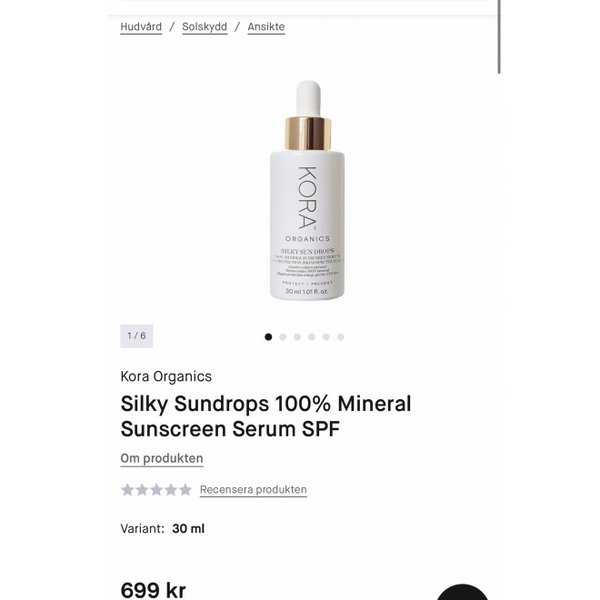Screen dimensions: 600x600
Task: Open the Hudvård breadcrumb link
Action: (x=141, y=27)
